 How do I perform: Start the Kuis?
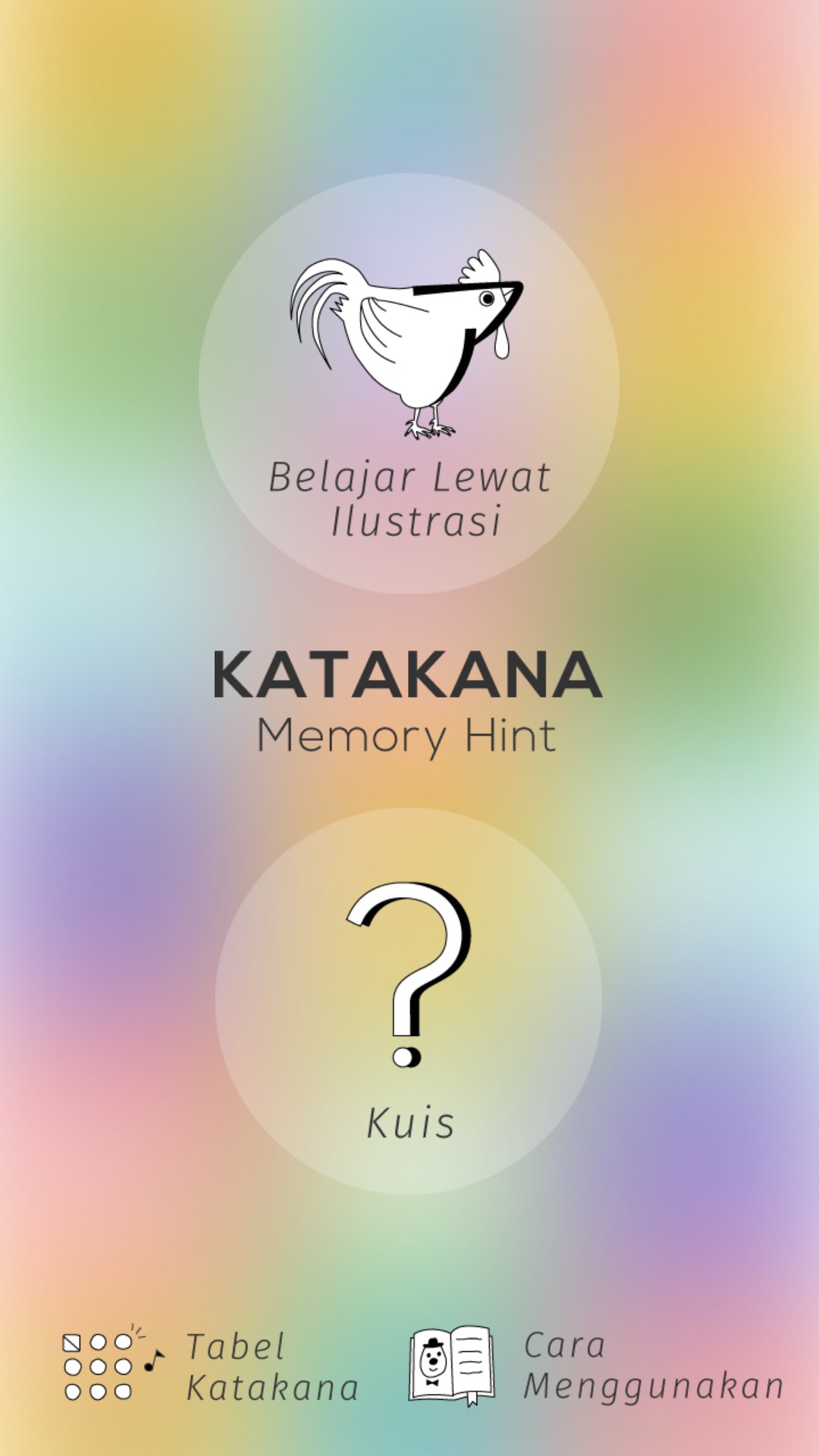click(409, 1001)
